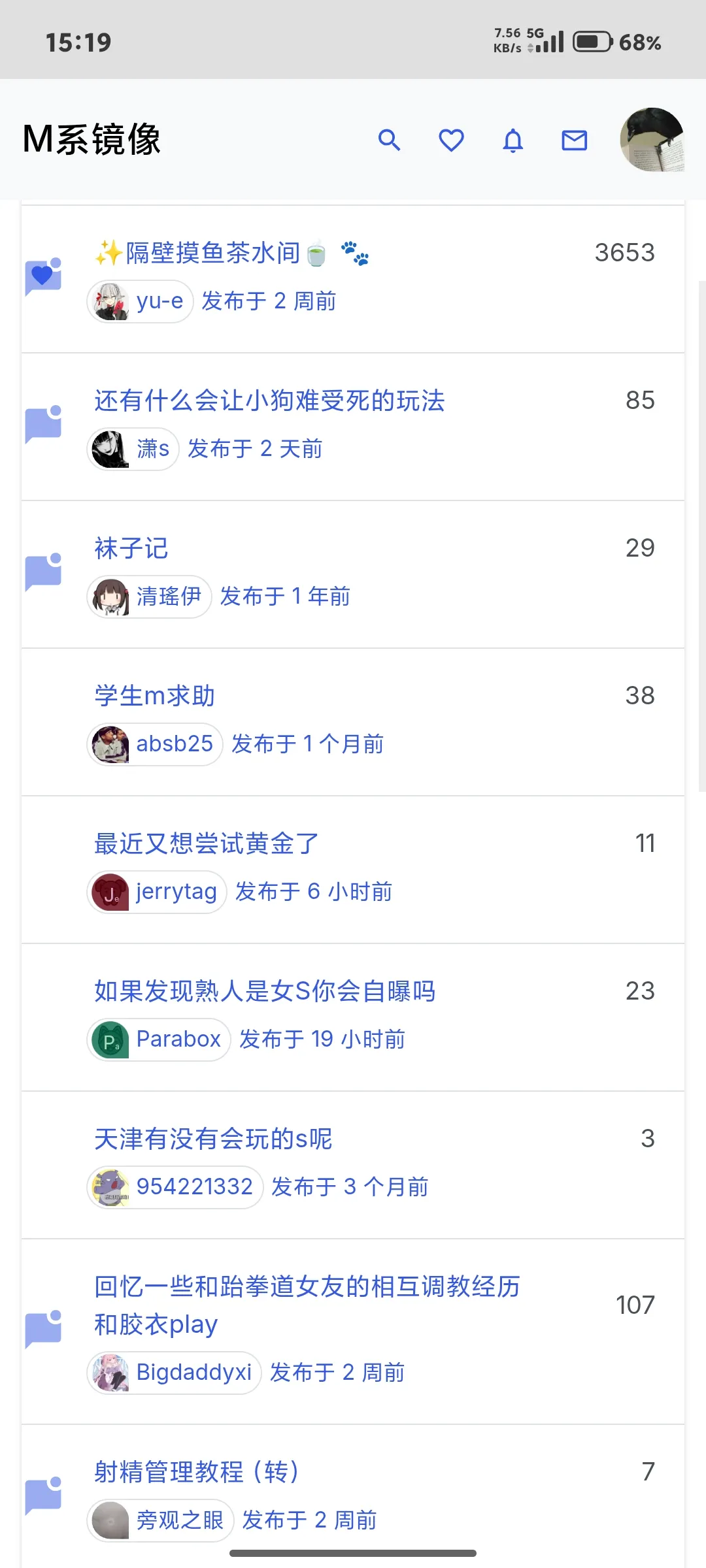Image resolution: width=706 pixels, height=1568 pixels.
Task: Open the profile avatar menu
Action: (x=652, y=140)
